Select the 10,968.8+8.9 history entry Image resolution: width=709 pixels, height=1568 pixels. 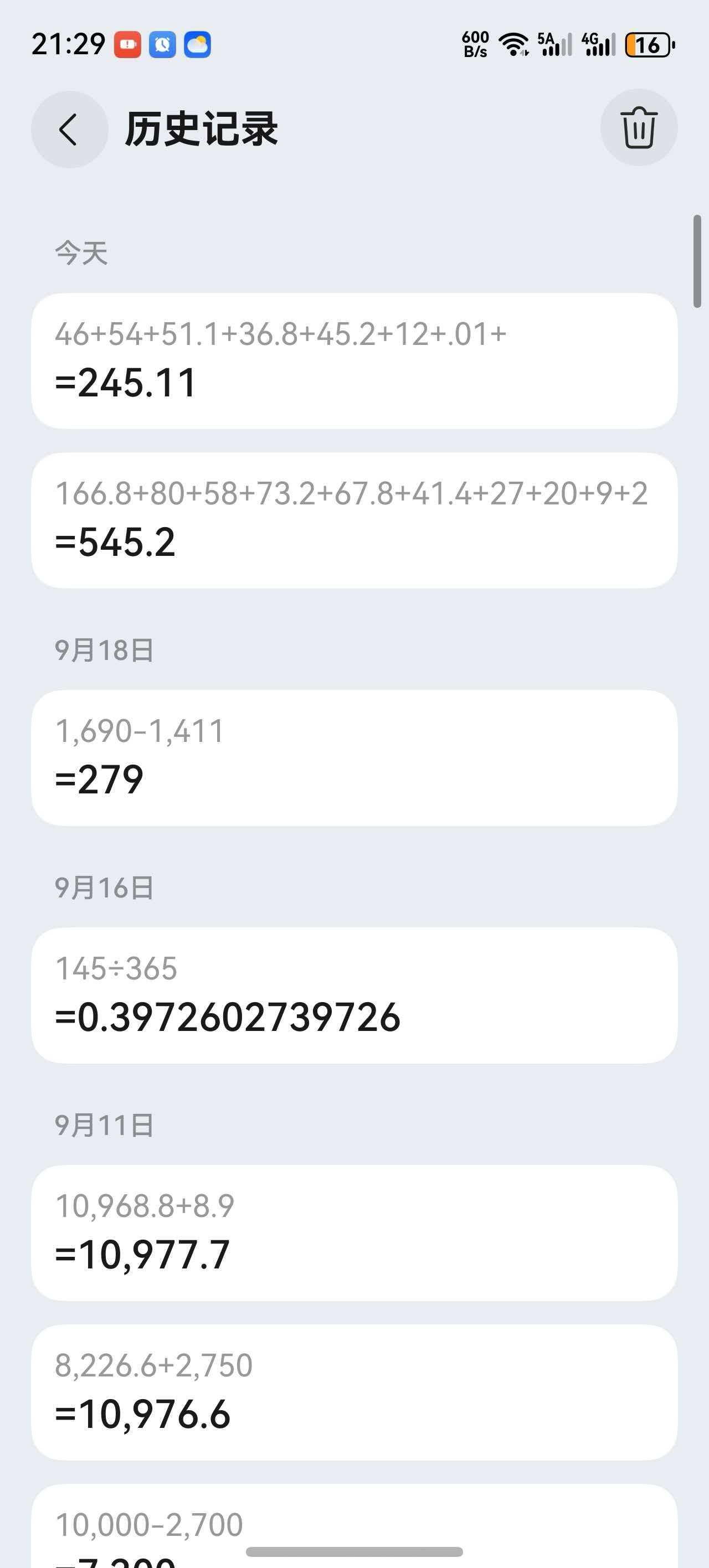354,1233
